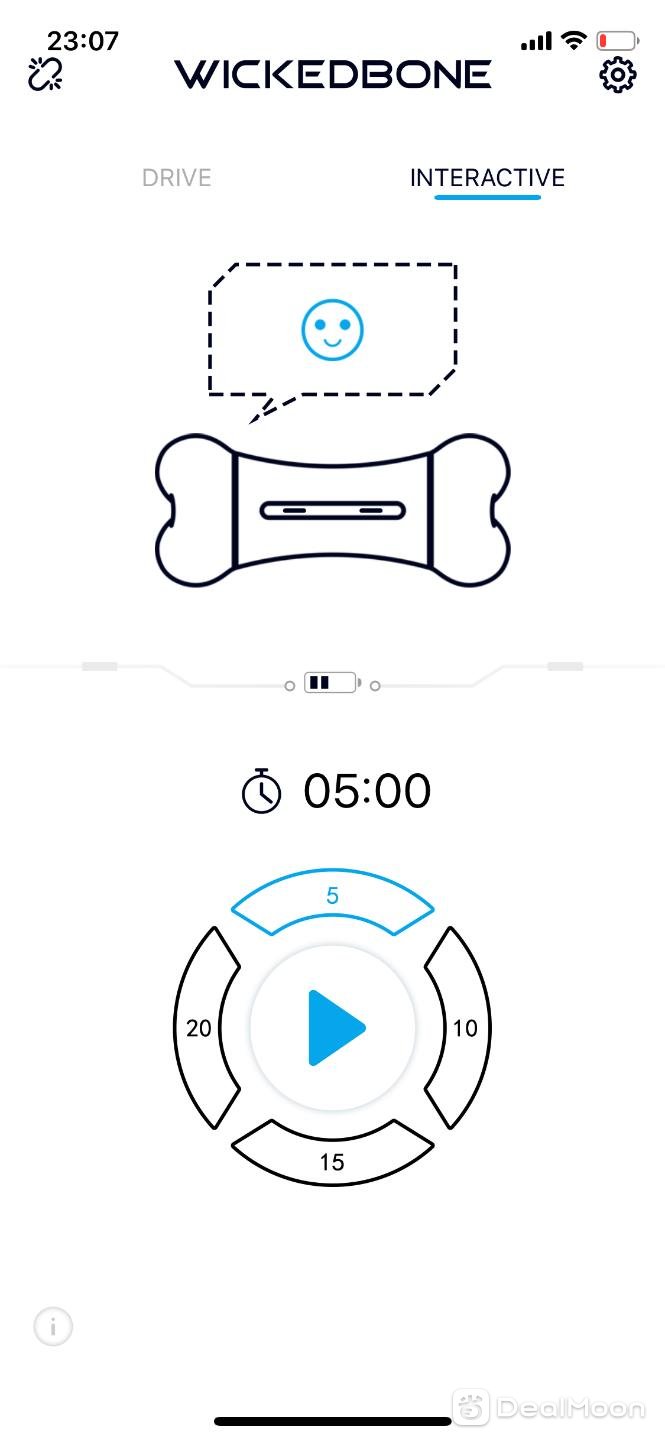The image size is (665, 1440).
Task: Switch to the DRIVE tab
Action: click(x=177, y=178)
